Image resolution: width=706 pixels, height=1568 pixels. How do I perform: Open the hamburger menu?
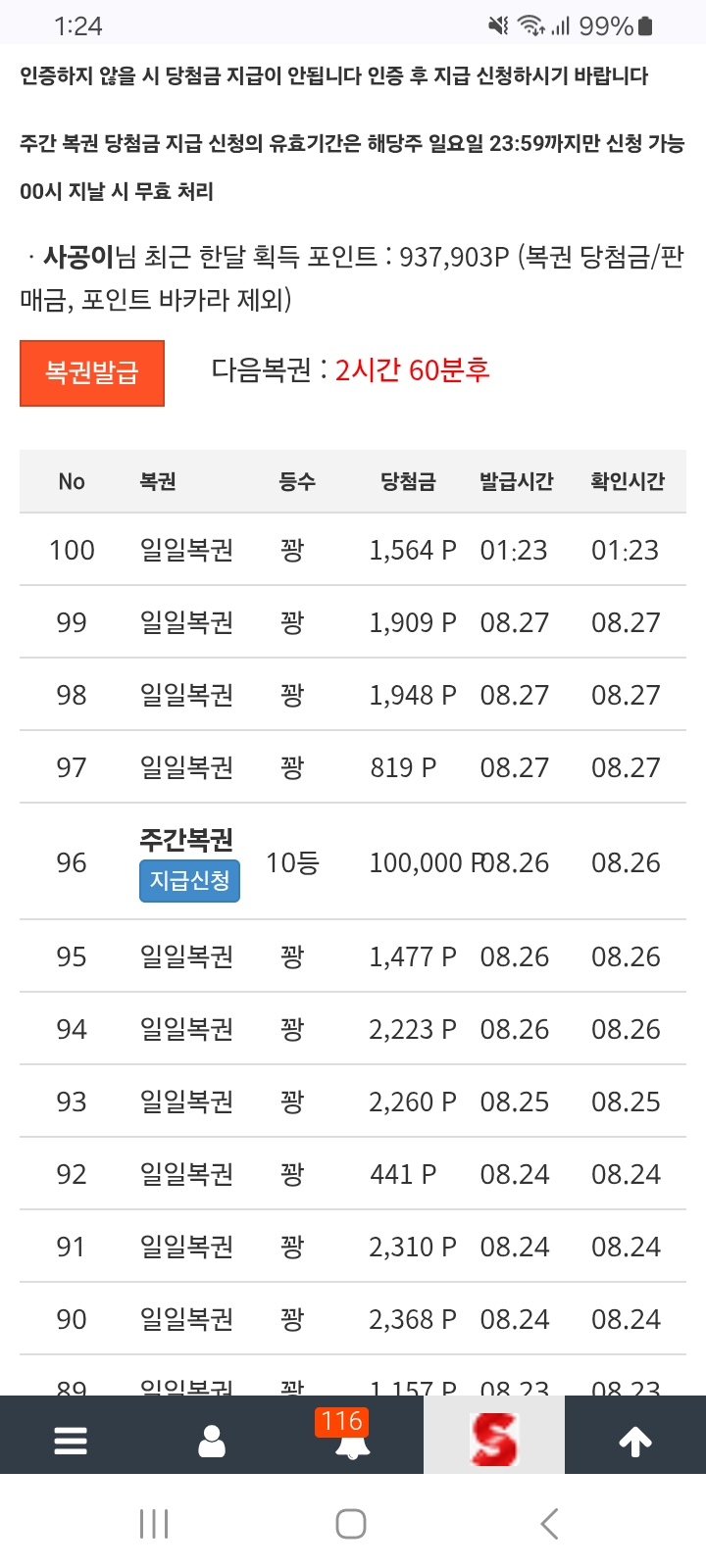point(71,1441)
